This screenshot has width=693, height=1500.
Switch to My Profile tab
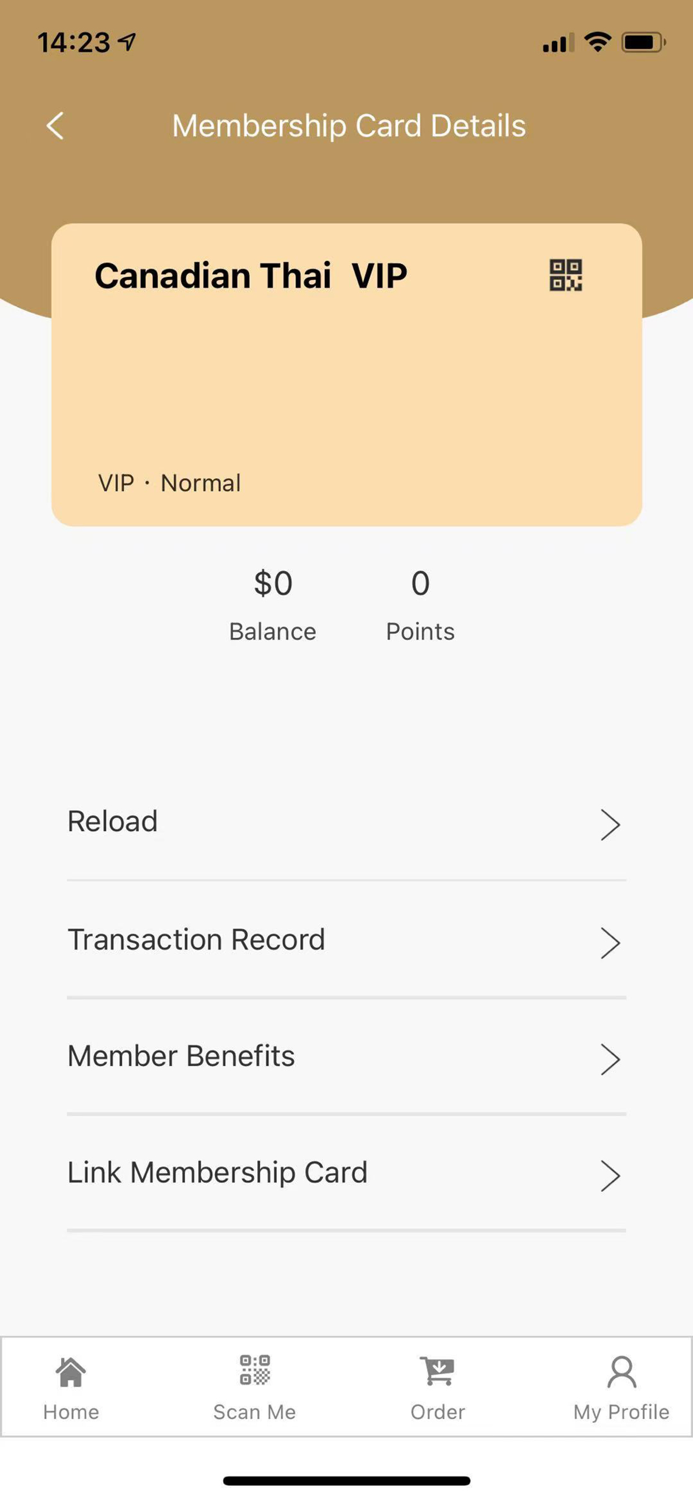pyautogui.click(x=621, y=1388)
